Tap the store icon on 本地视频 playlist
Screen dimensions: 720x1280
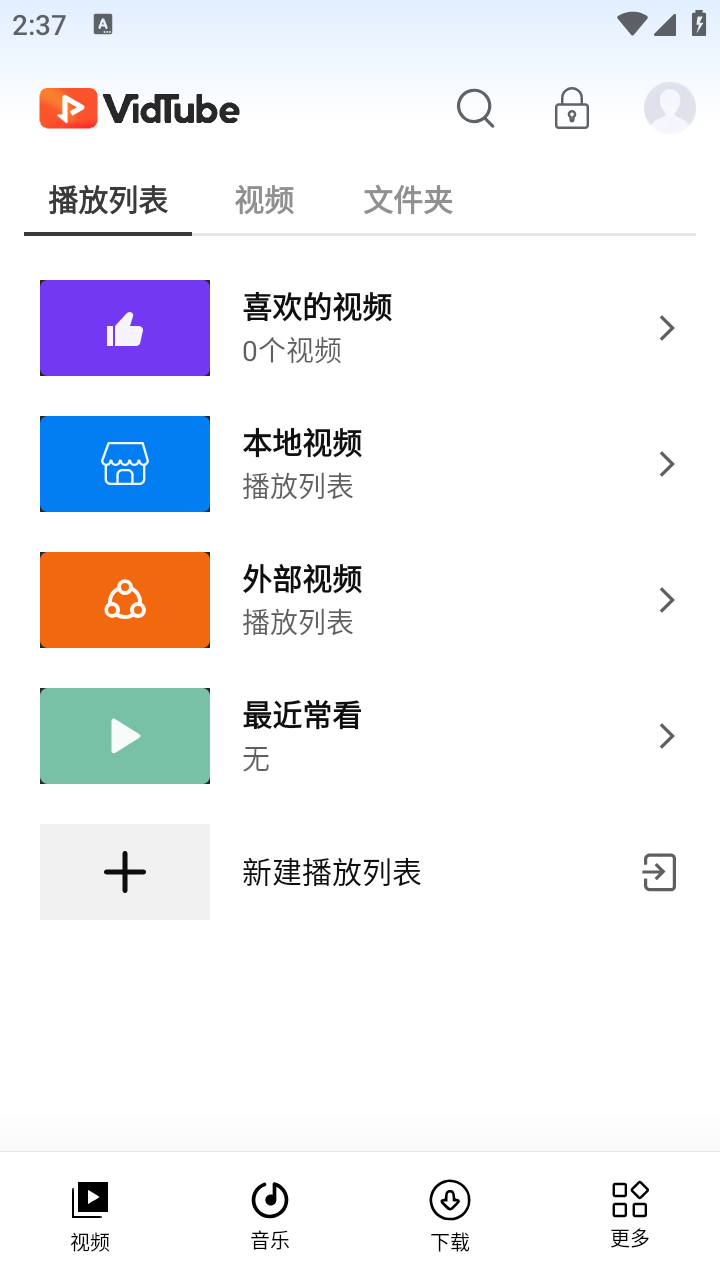pos(124,463)
